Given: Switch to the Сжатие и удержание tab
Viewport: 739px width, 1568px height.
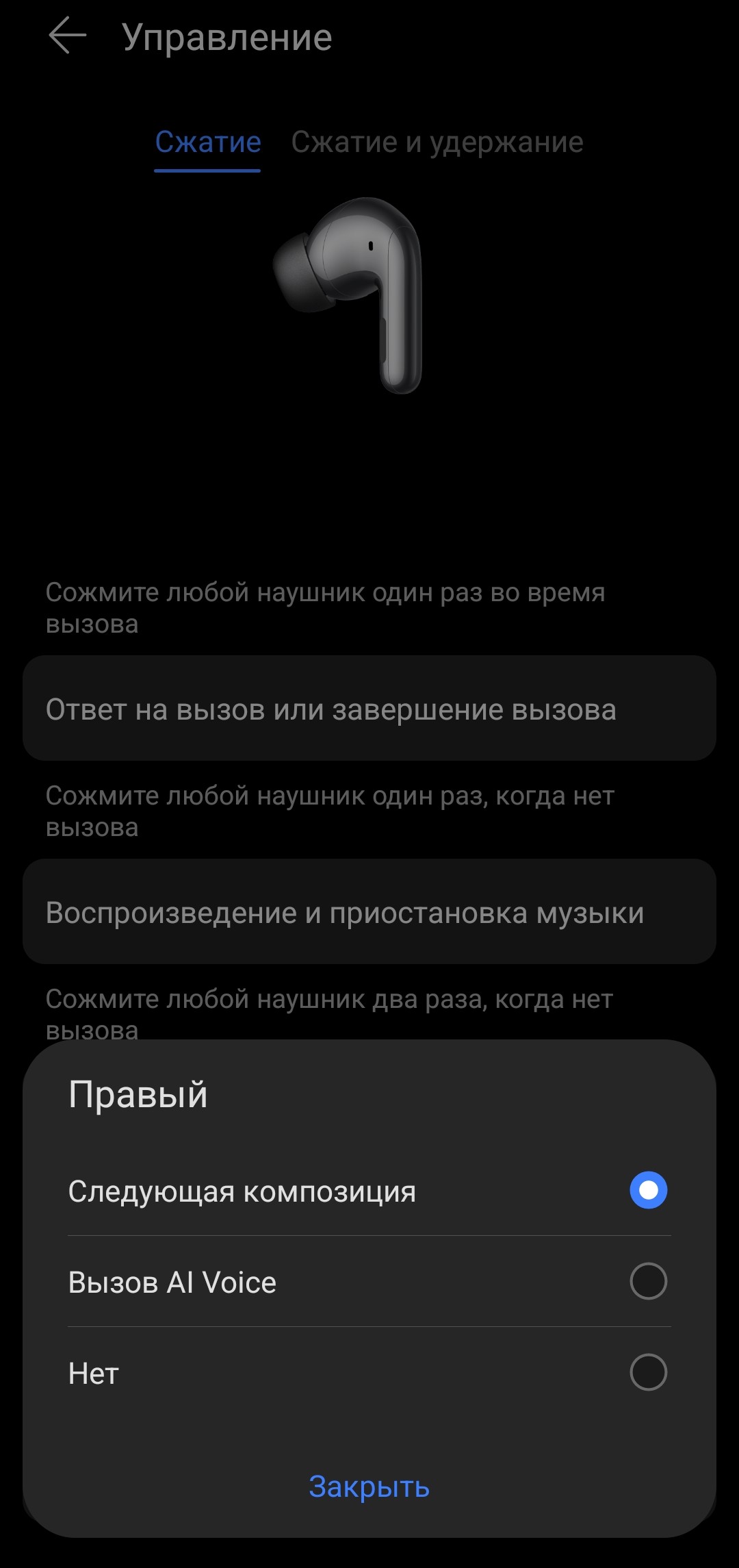Looking at the screenshot, I should coord(437,142).
